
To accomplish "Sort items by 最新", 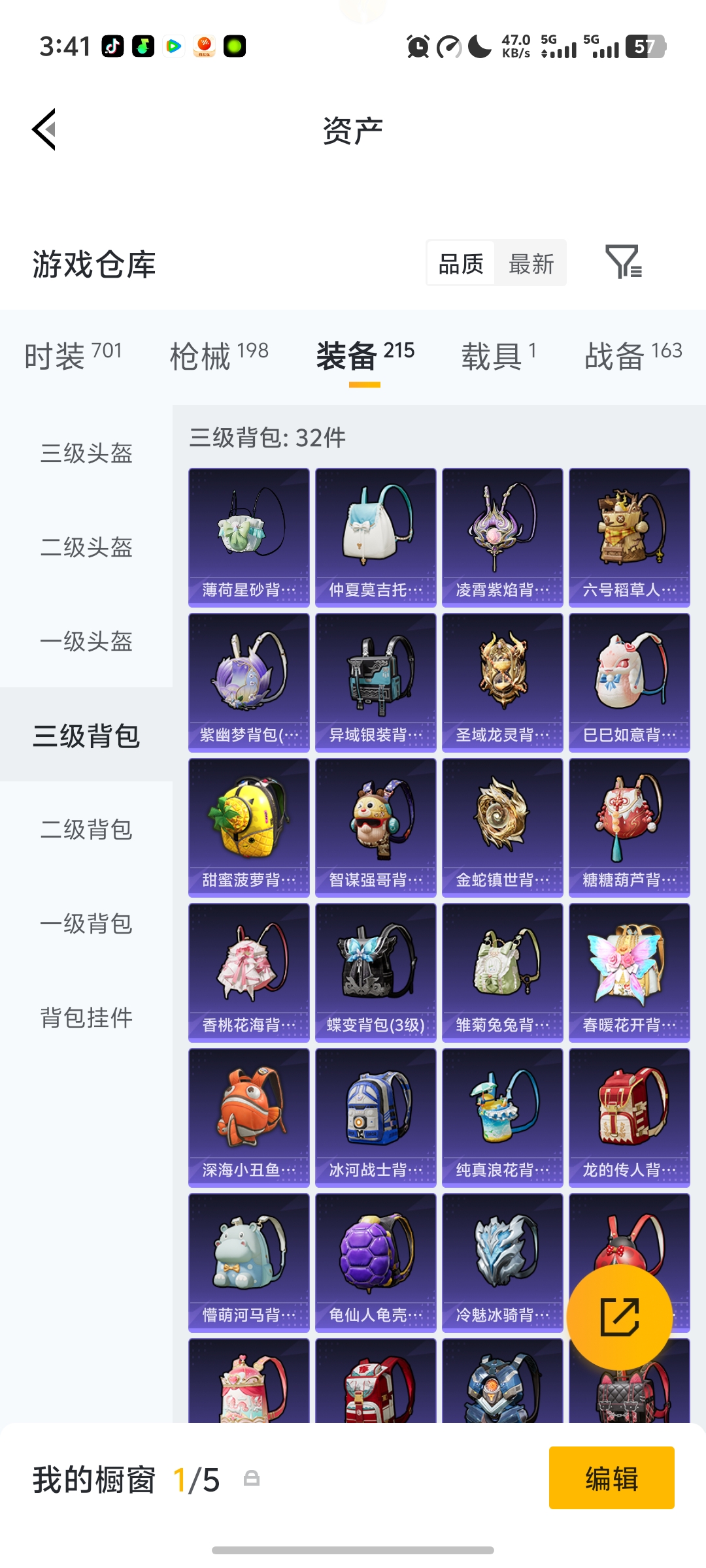I will (x=531, y=263).
